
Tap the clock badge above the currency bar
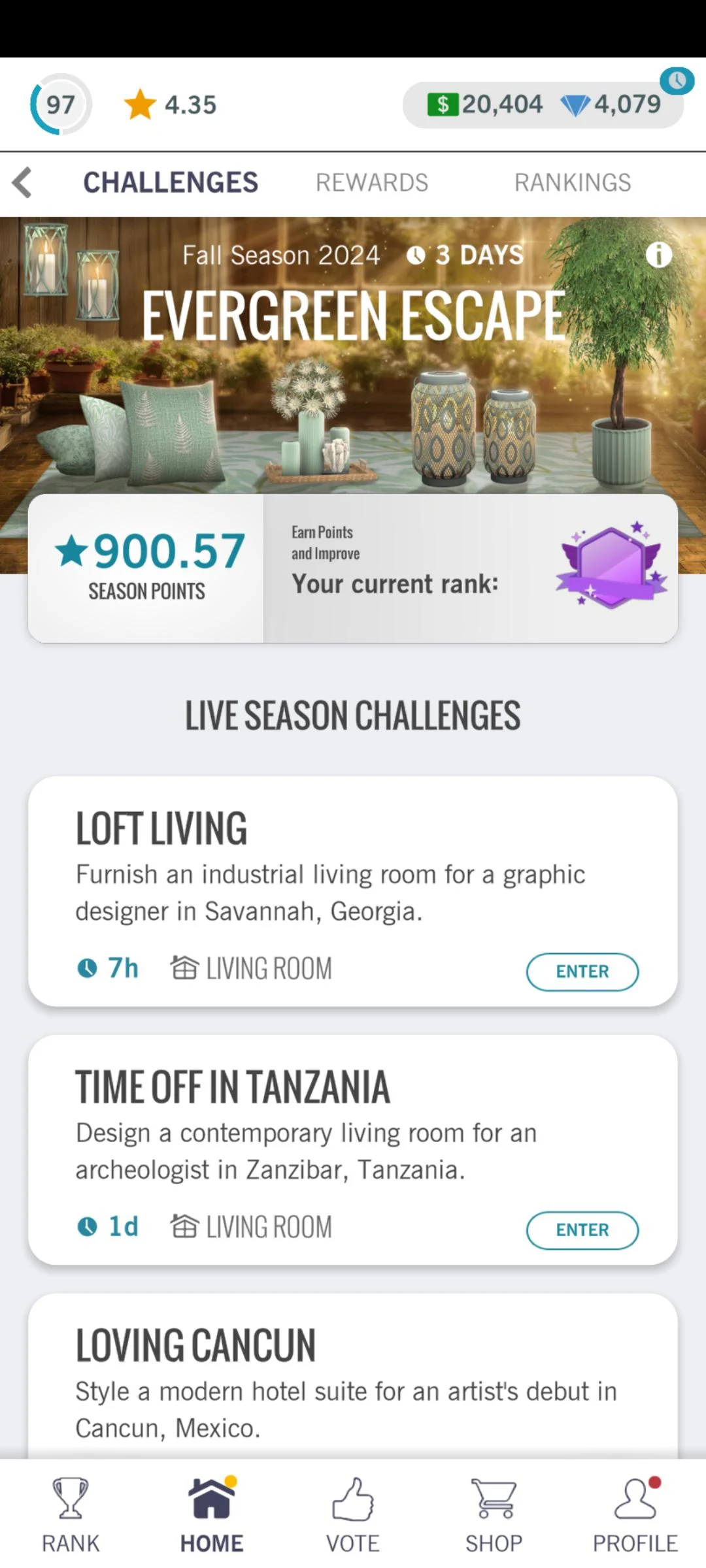[x=677, y=80]
